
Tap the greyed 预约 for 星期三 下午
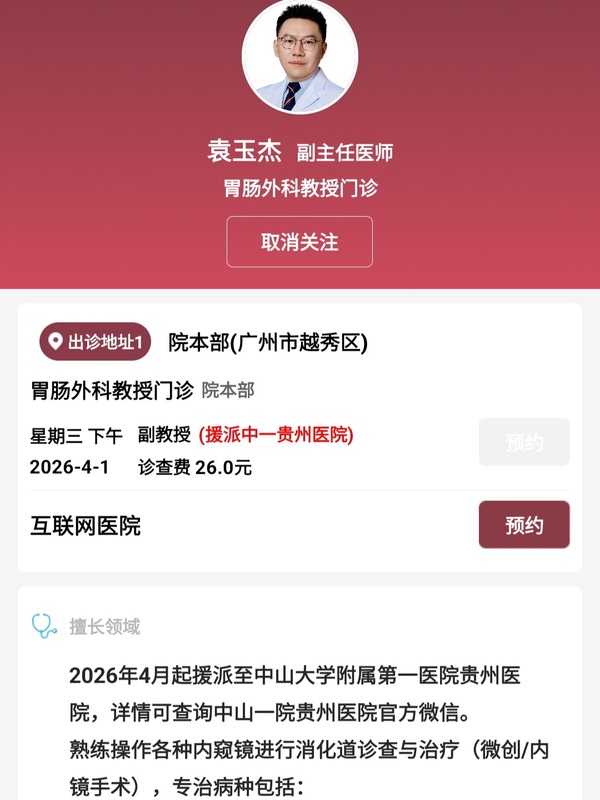523,442
